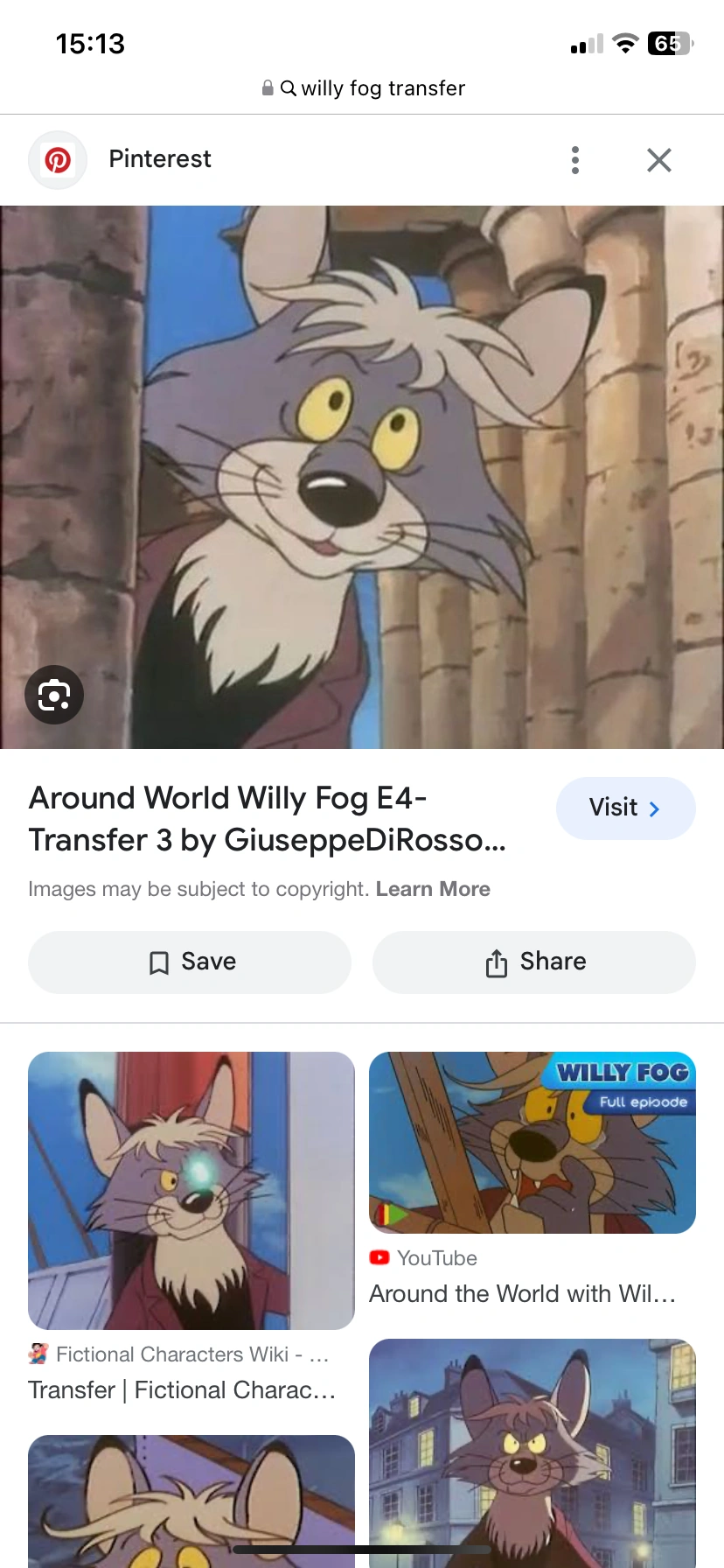Click the lock icon in the search bar
724x1568 pixels.
pyautogui.click(x=268, y=87)
